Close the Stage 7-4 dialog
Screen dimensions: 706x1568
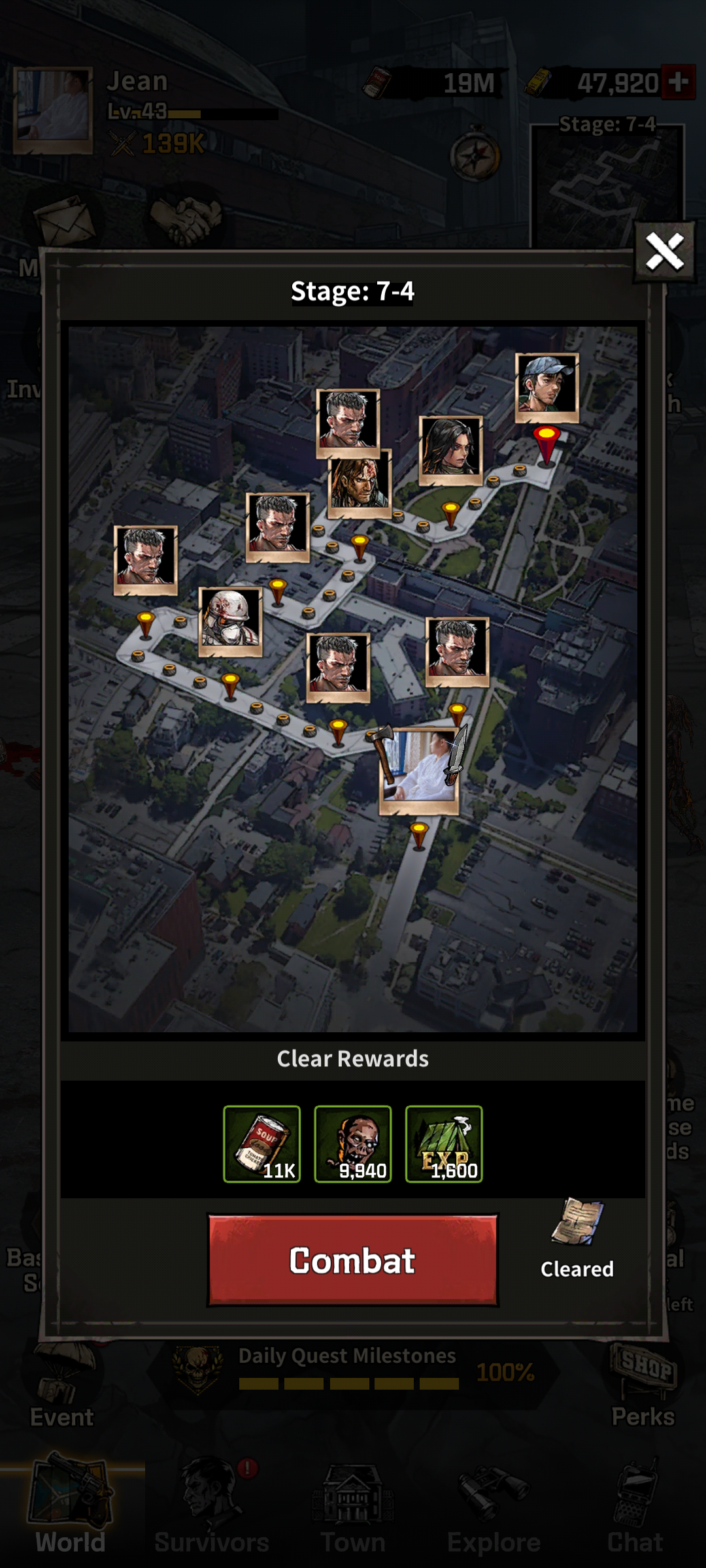[664, 252]
